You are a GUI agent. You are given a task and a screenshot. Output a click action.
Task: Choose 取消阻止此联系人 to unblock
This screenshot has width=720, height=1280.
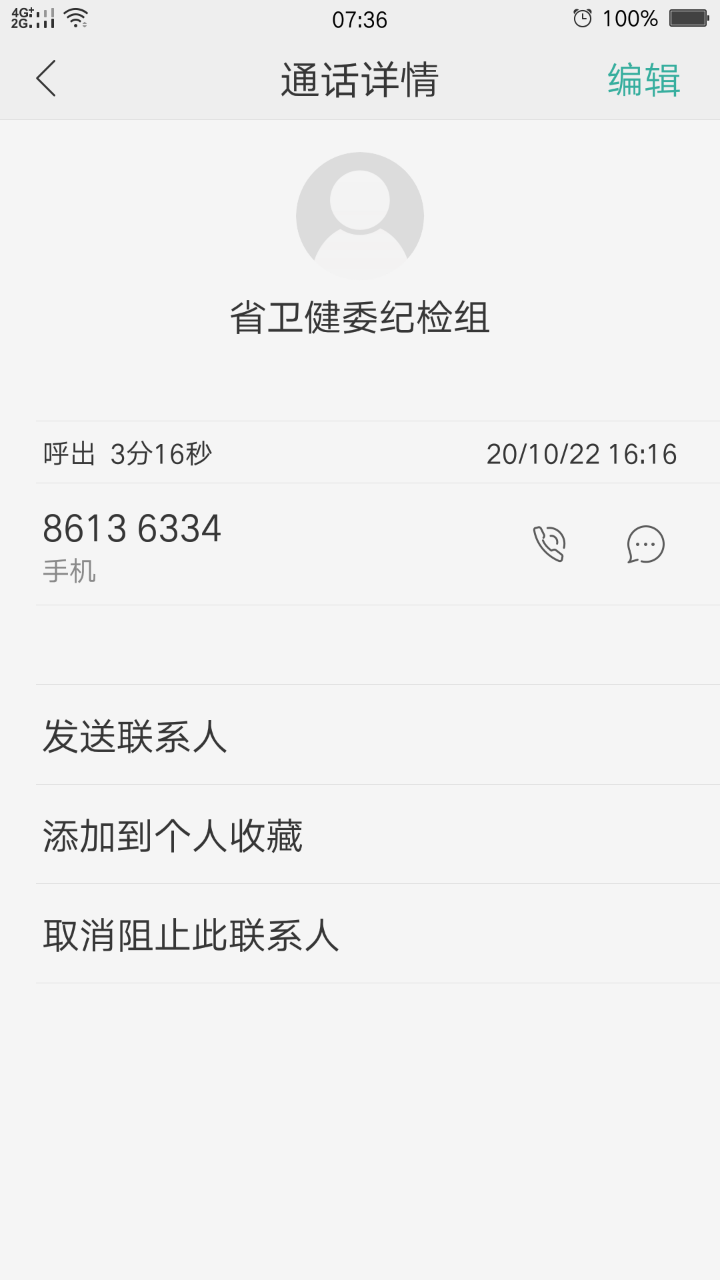(191, 935)
